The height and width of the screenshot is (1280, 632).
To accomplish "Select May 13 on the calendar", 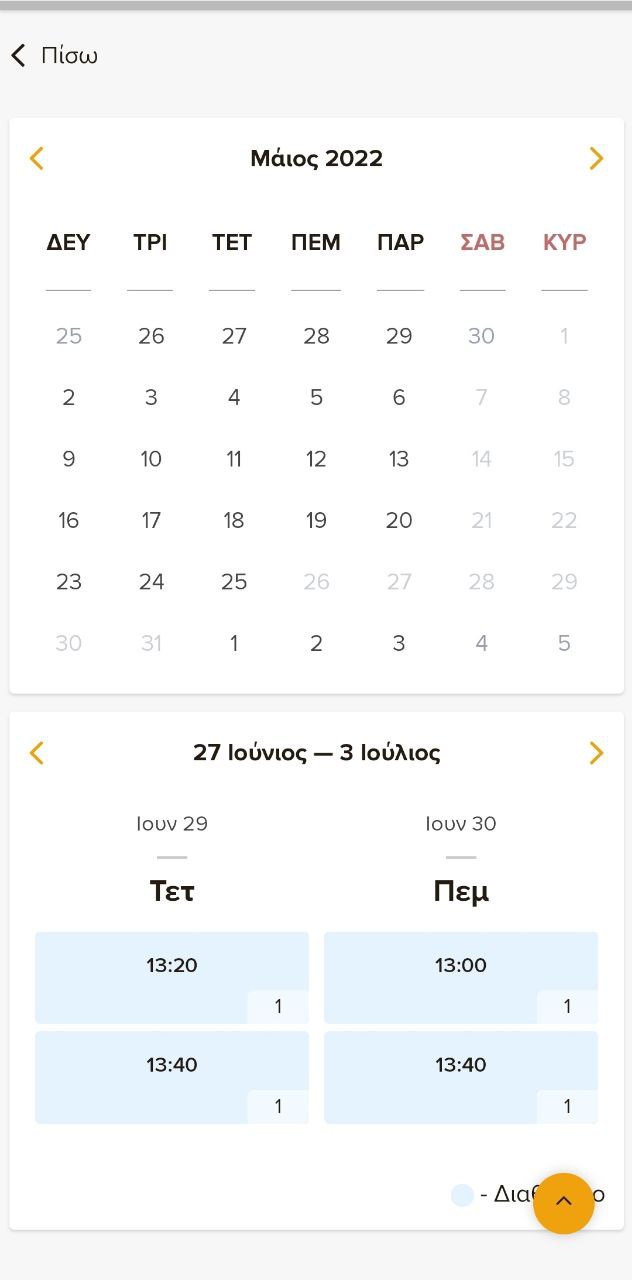I will 399,459.
